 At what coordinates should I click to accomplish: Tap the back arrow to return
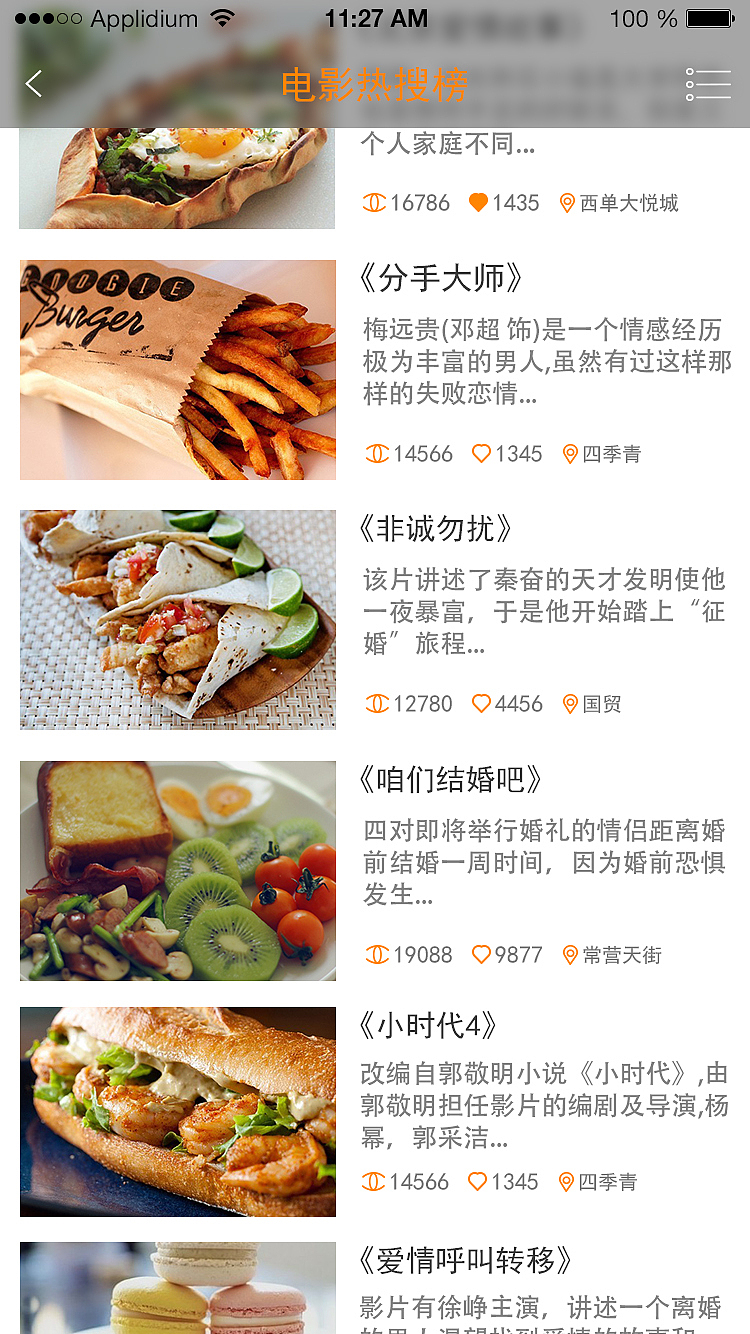[x=33, y=84]
